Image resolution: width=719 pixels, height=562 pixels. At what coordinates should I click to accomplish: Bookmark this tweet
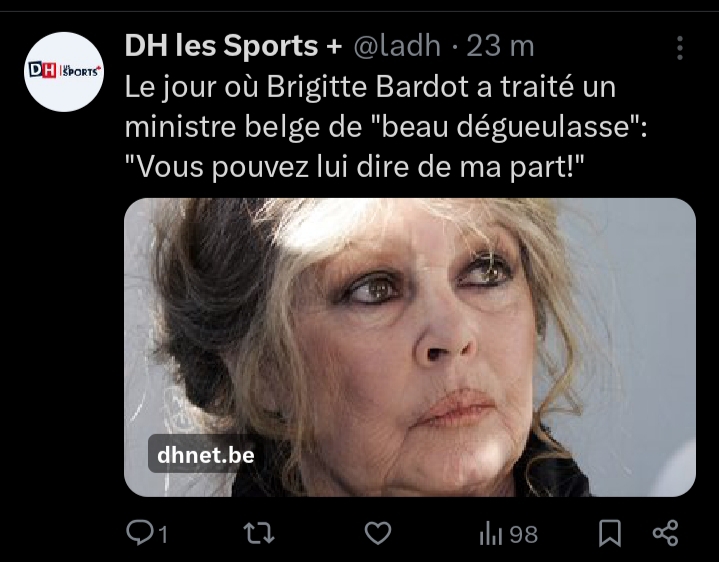click(x=609, y=534)
